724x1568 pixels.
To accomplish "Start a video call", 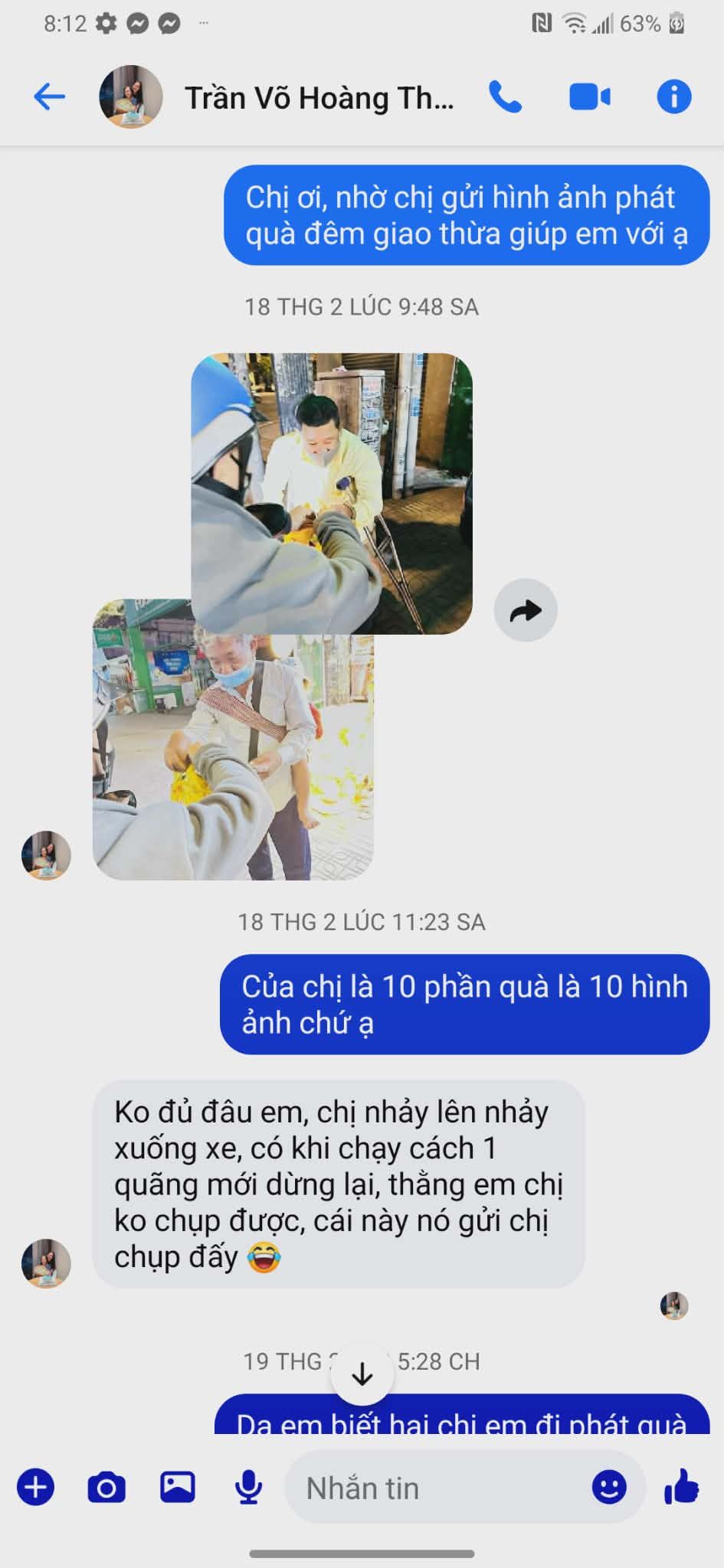I will (x=589, y=97).
